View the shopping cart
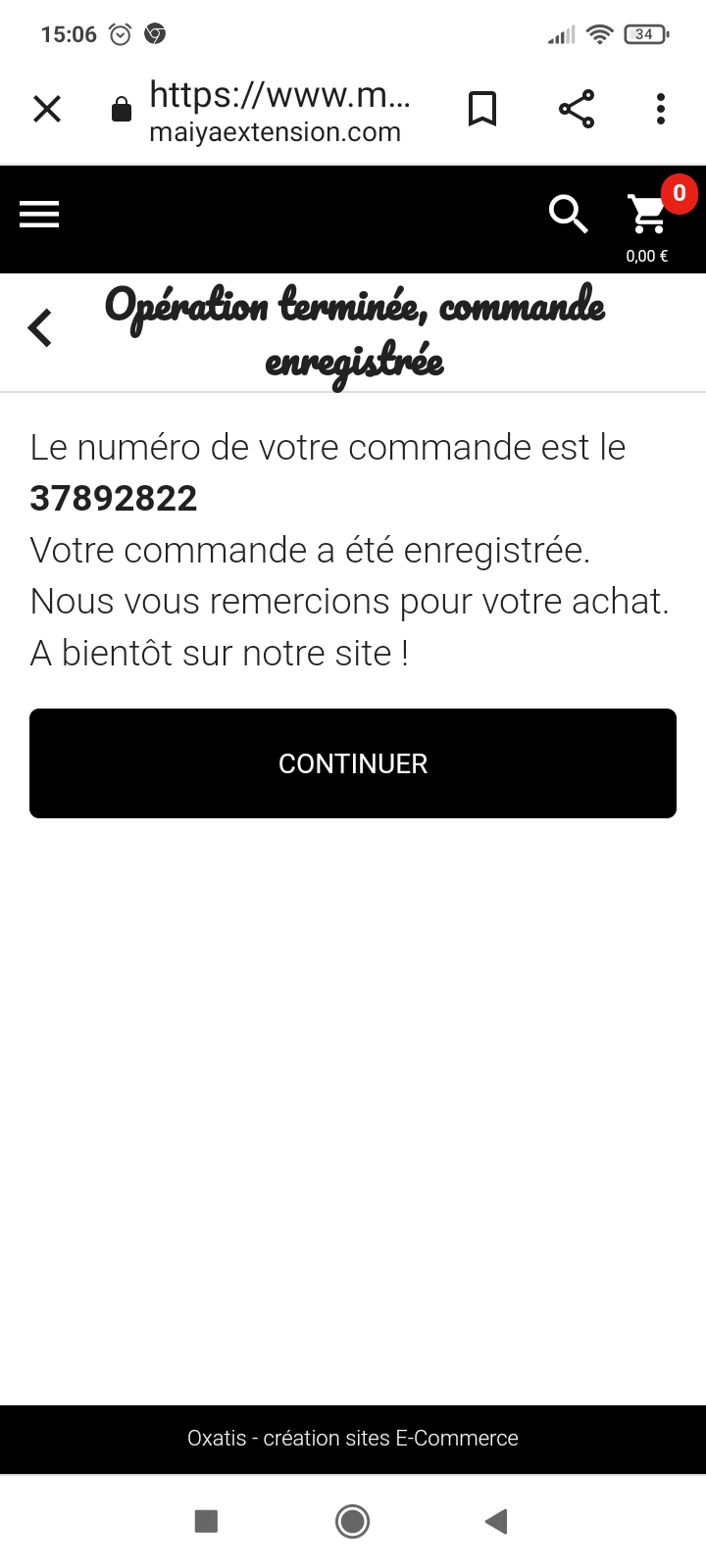This screenshot has width=706, height=1568. click(x=649, y=218)
